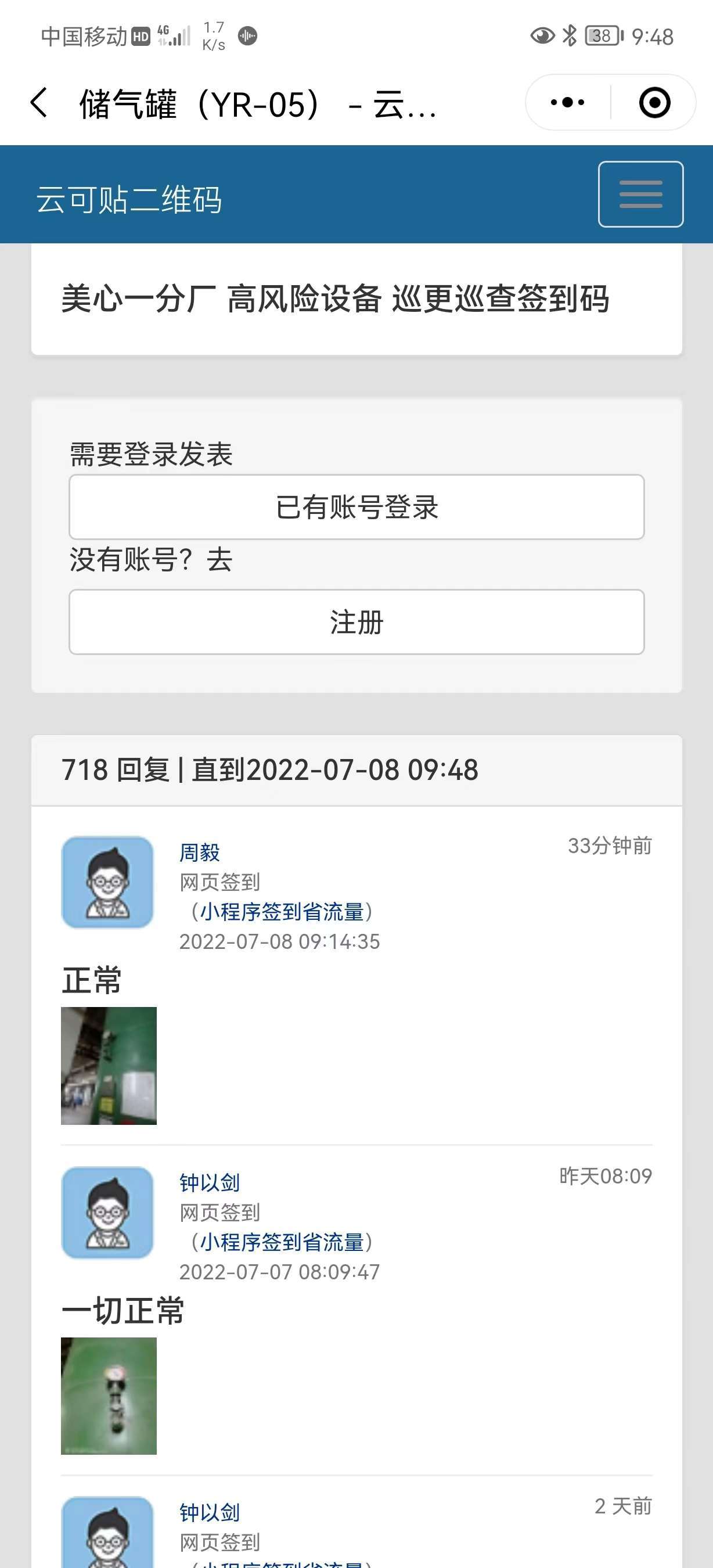Open the hamburger navigation menu
Viewport: 713px width, 1568px height.
point(640,194)
